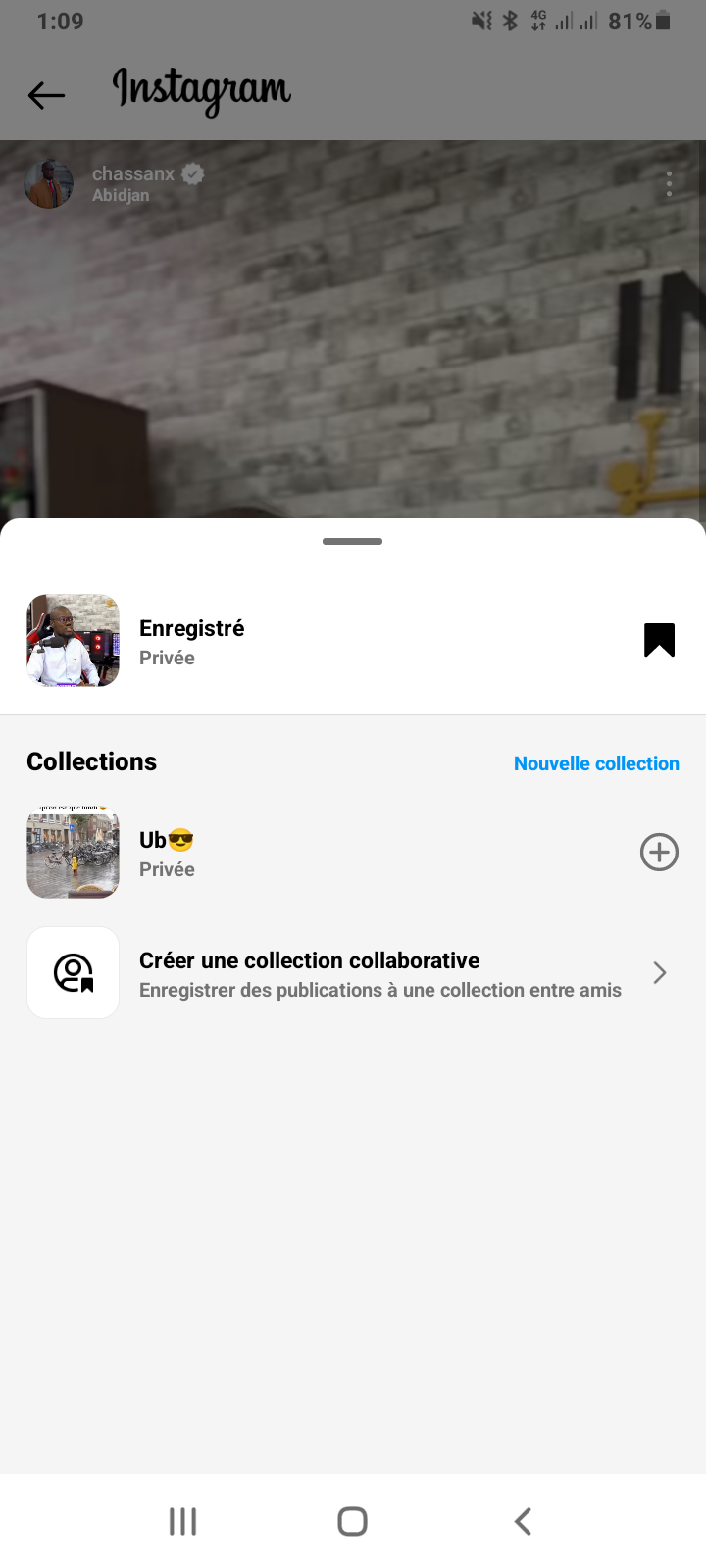This screenshot has width=706, height=1568.
Task: Tap the system back button
Action: [523, 1521]
